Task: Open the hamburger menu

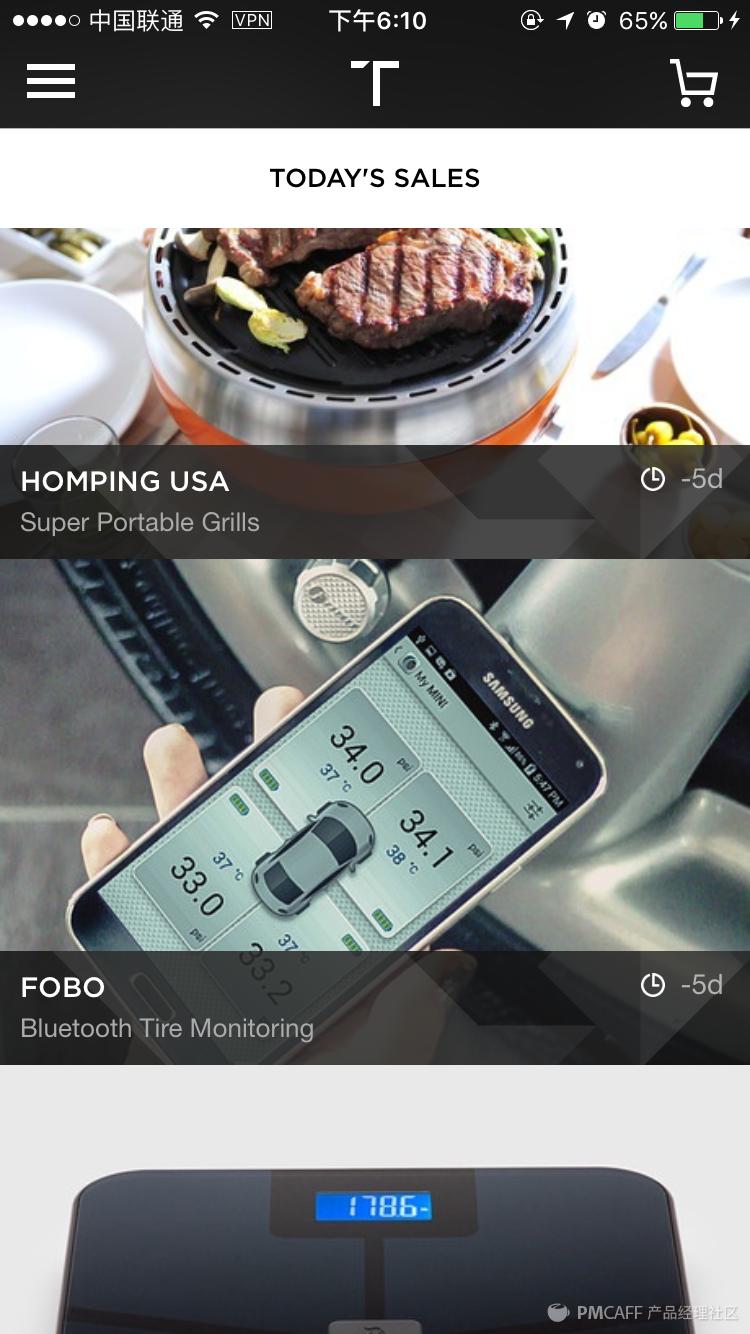Action: [51, 81]
